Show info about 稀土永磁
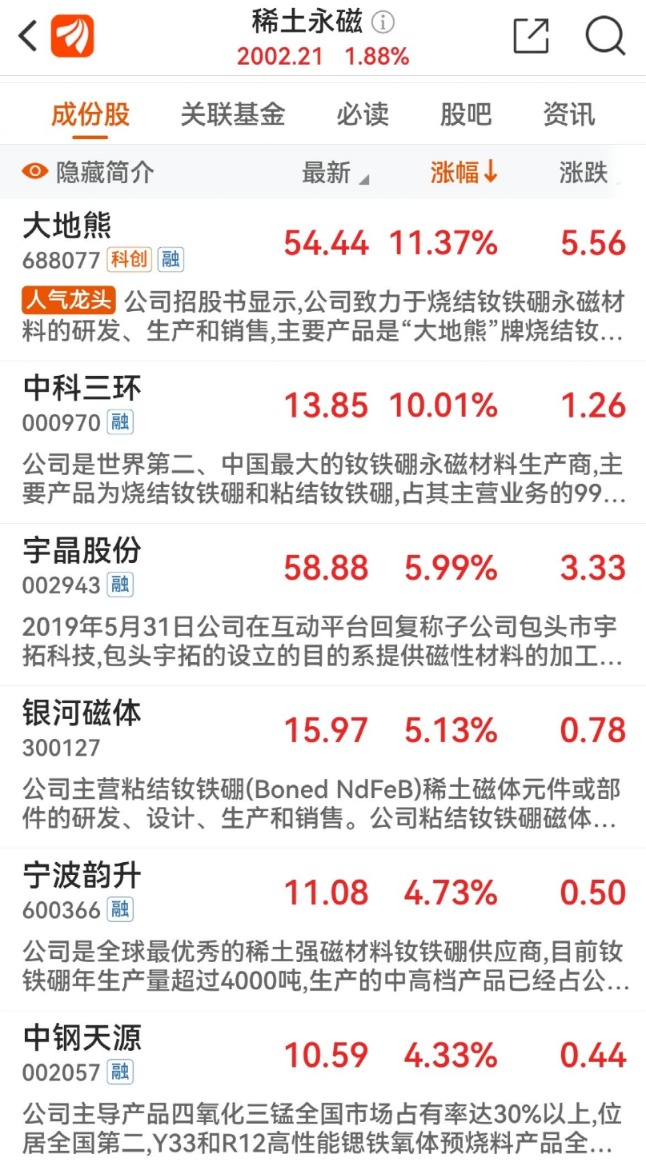The height and width of the screenshot is (1174, 646). (x=383, y=22)
